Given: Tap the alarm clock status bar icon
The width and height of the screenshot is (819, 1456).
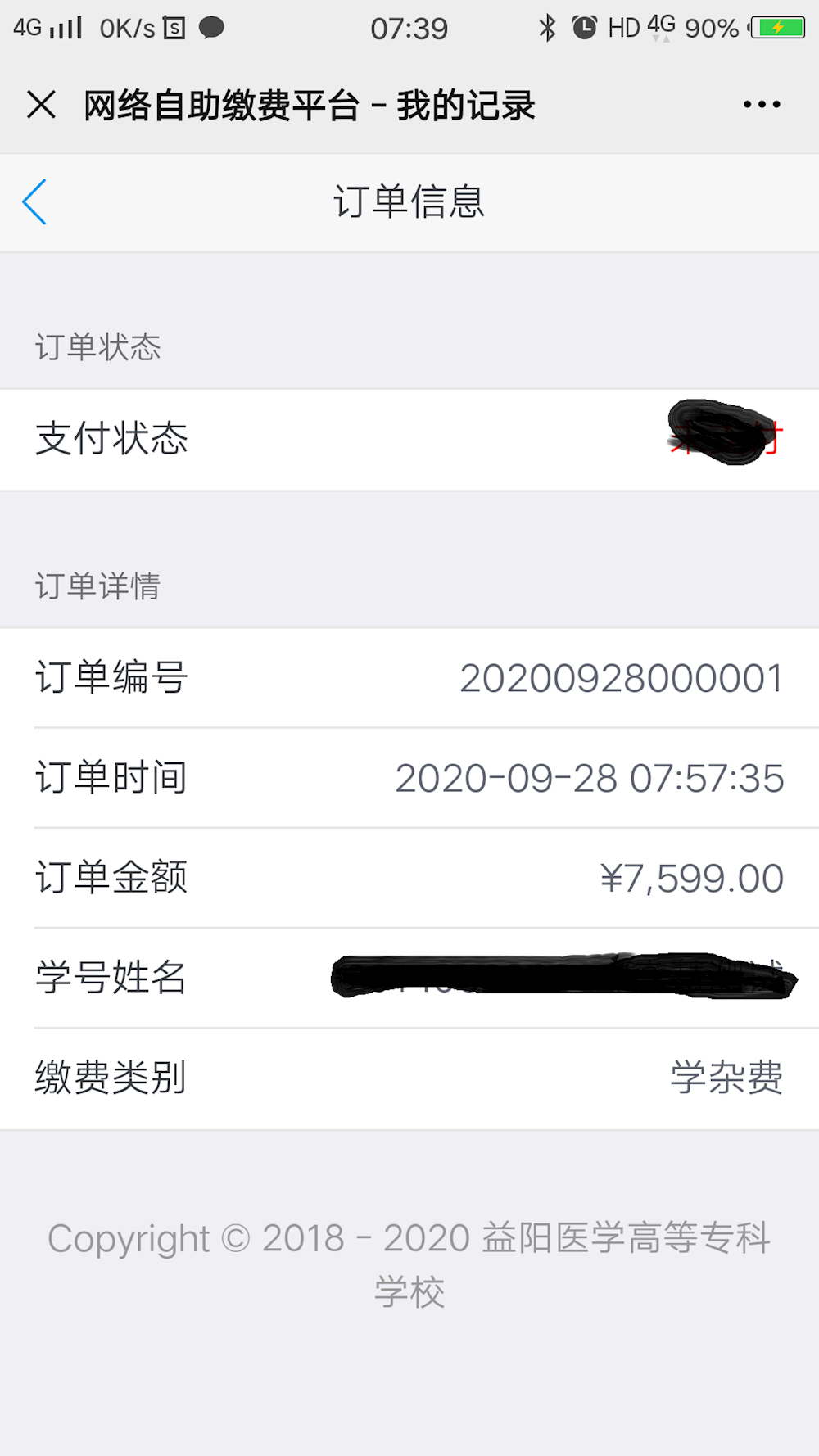Looking at the screenshot, I should [583, 27].
